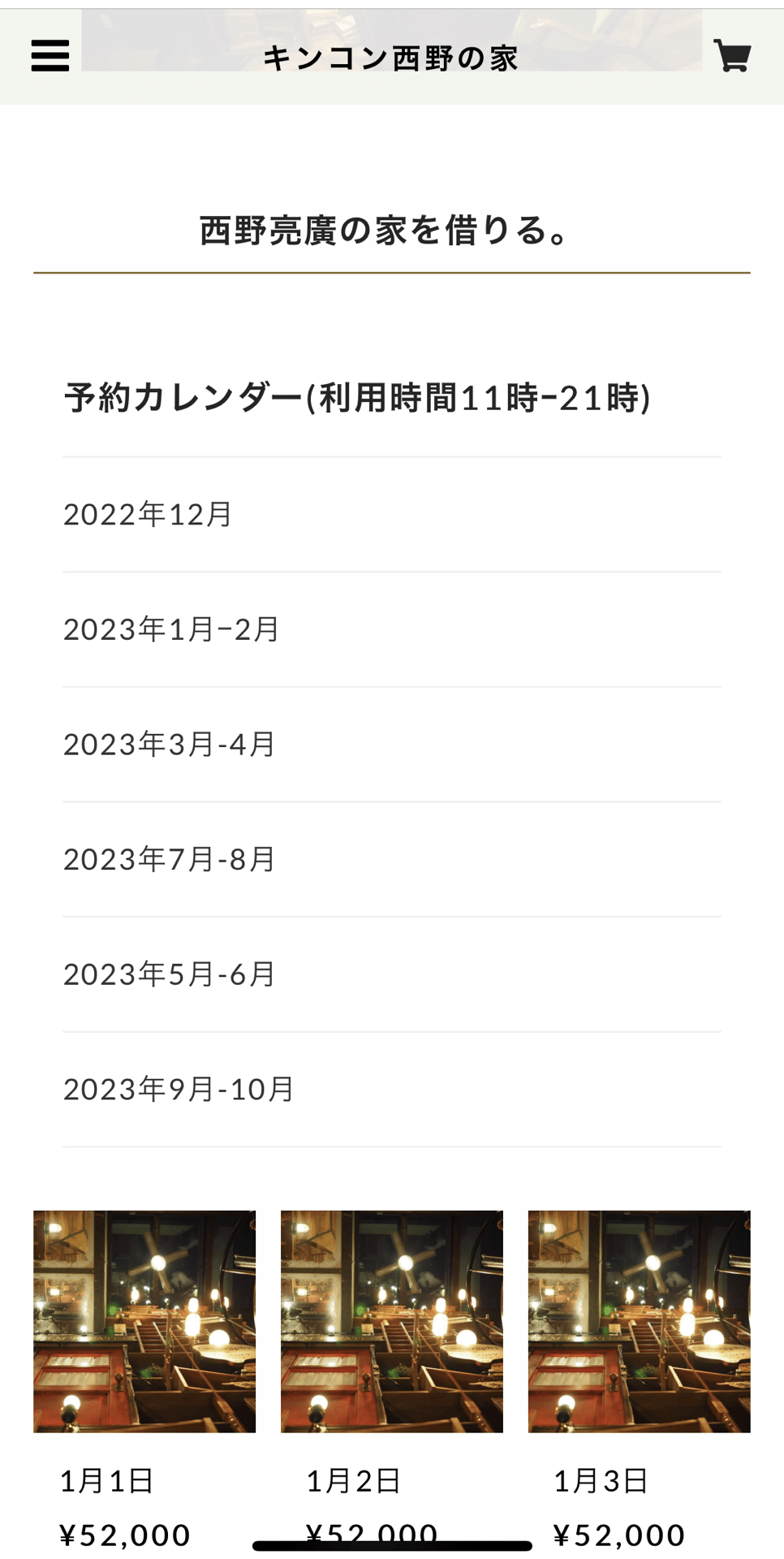This screenshot has width=784, height=1559.
Task: Go to the キンコン西野の家 homepage
Action: coord(392,58)
